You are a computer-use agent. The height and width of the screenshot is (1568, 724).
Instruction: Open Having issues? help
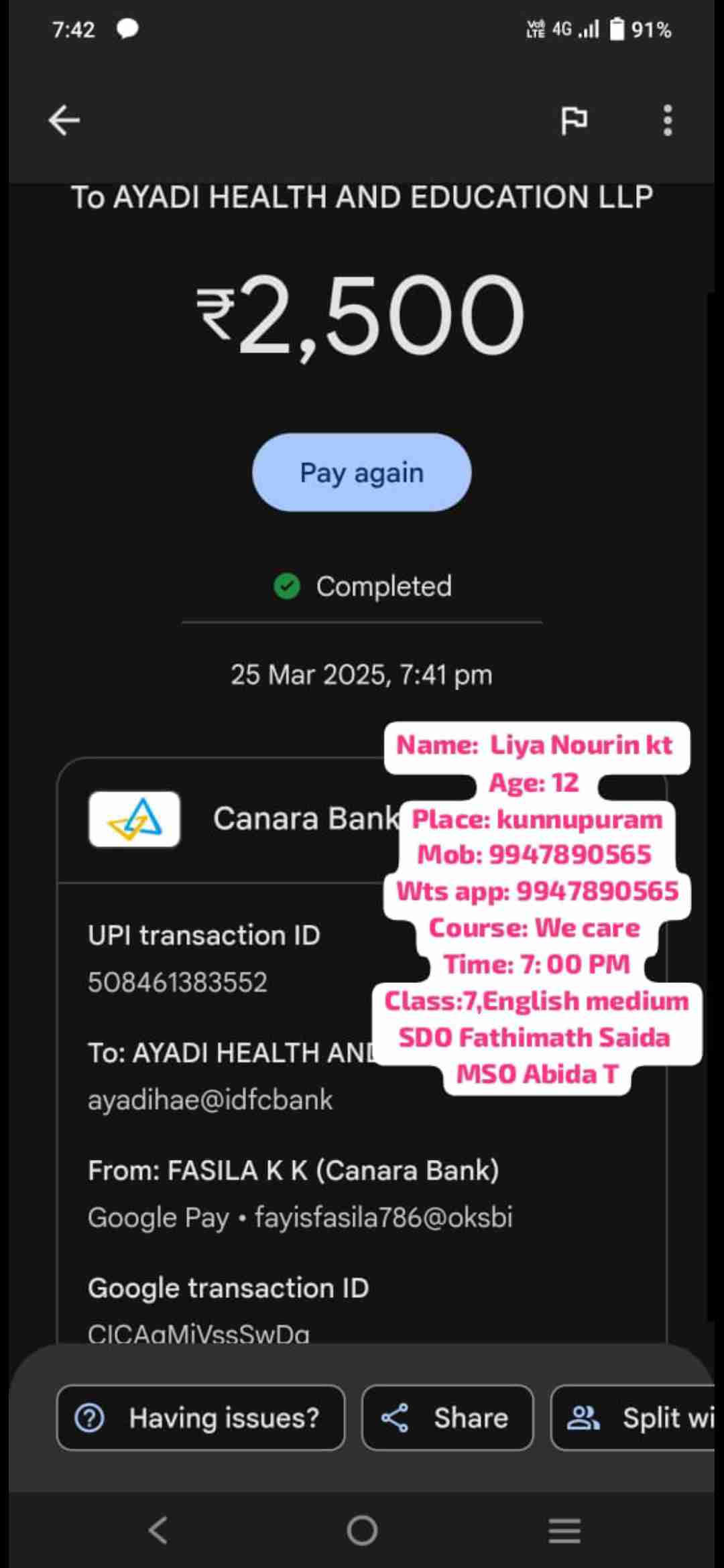[200, 1418]
